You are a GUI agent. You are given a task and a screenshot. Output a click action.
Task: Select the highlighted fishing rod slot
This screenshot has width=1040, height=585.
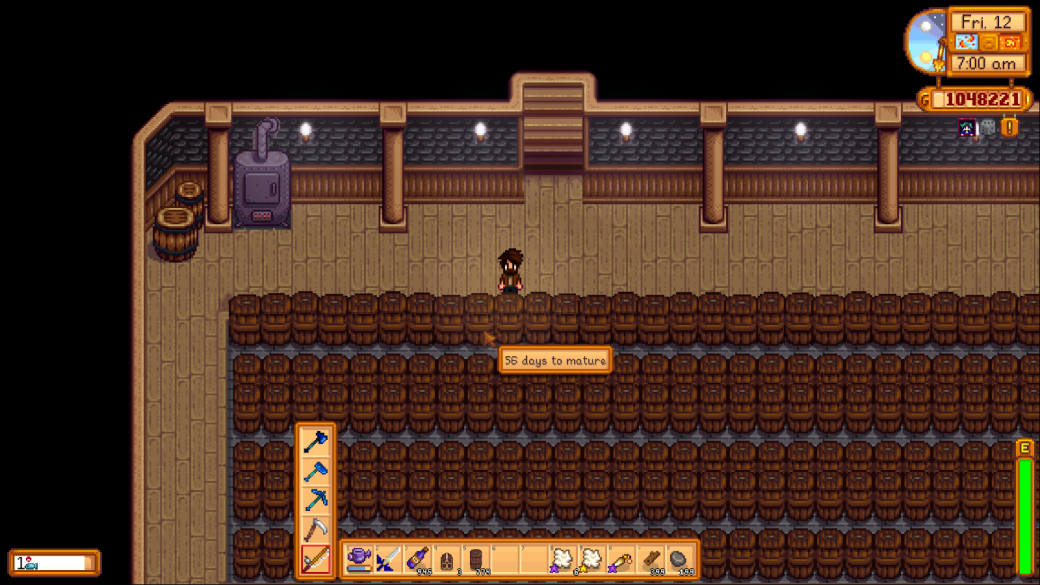coord(316,559)
